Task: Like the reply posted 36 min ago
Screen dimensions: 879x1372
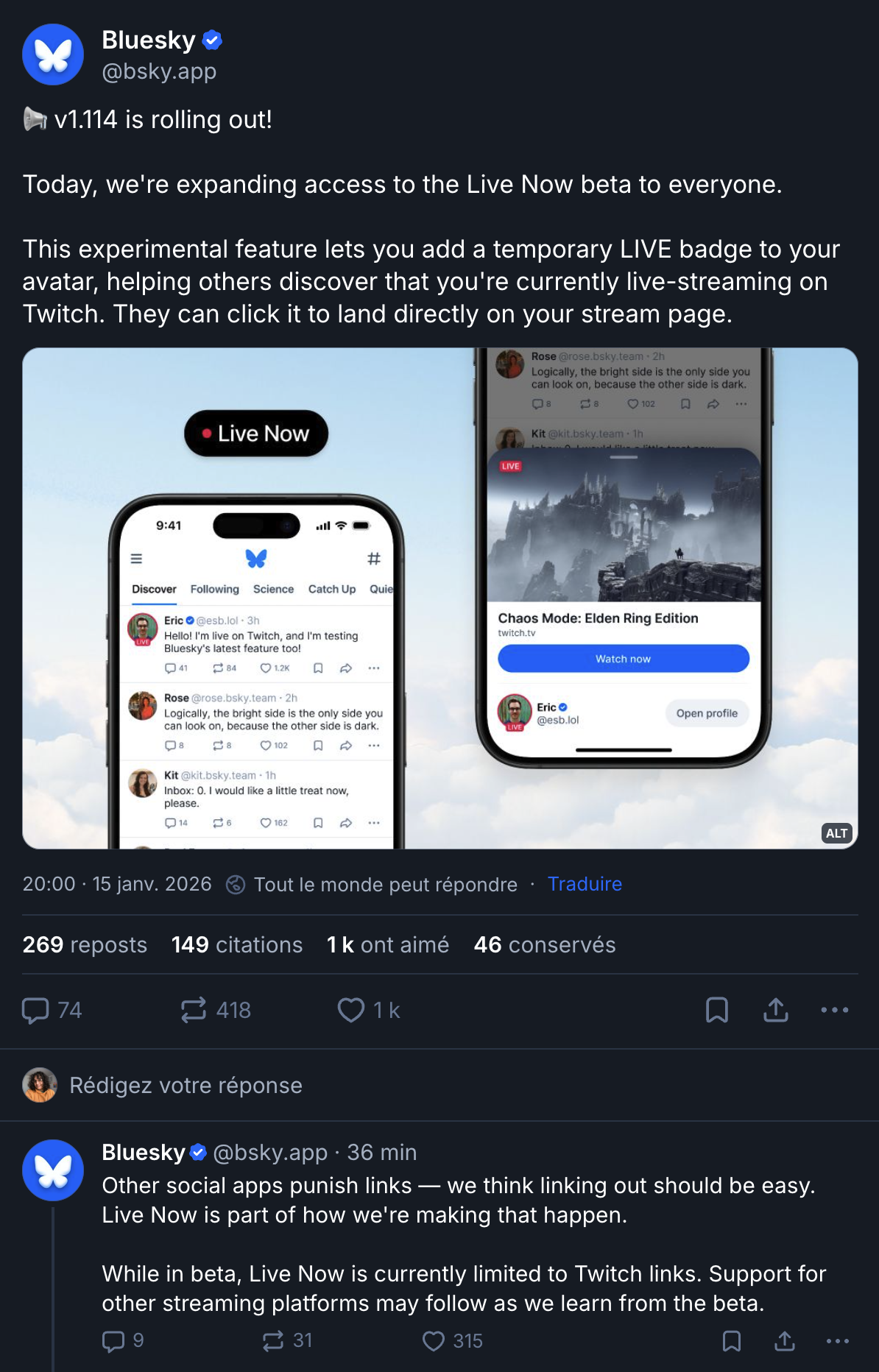Action: pyautogui.click(x=434, y=1341)
